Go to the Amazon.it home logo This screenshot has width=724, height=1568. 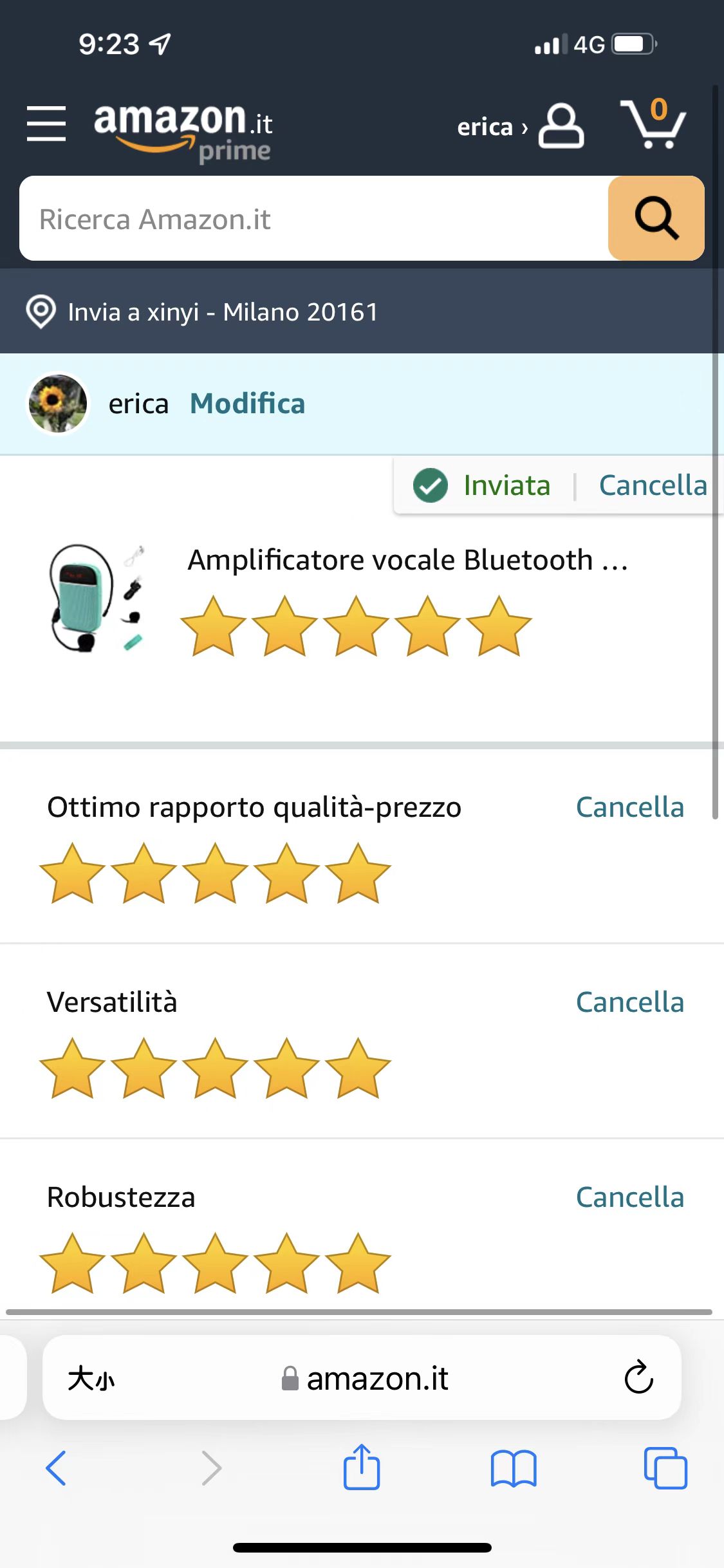pos(183,129)
